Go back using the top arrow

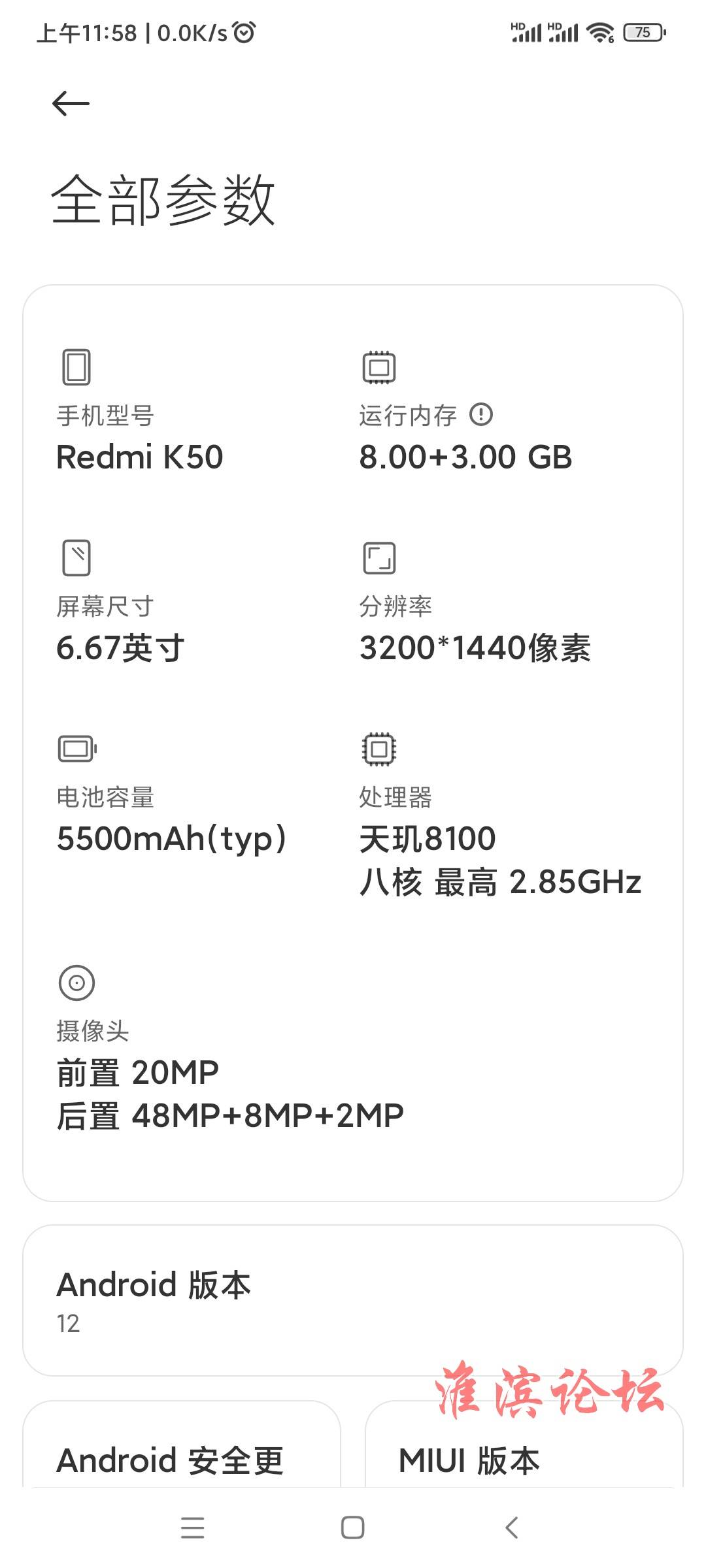(x=71, y=103)
